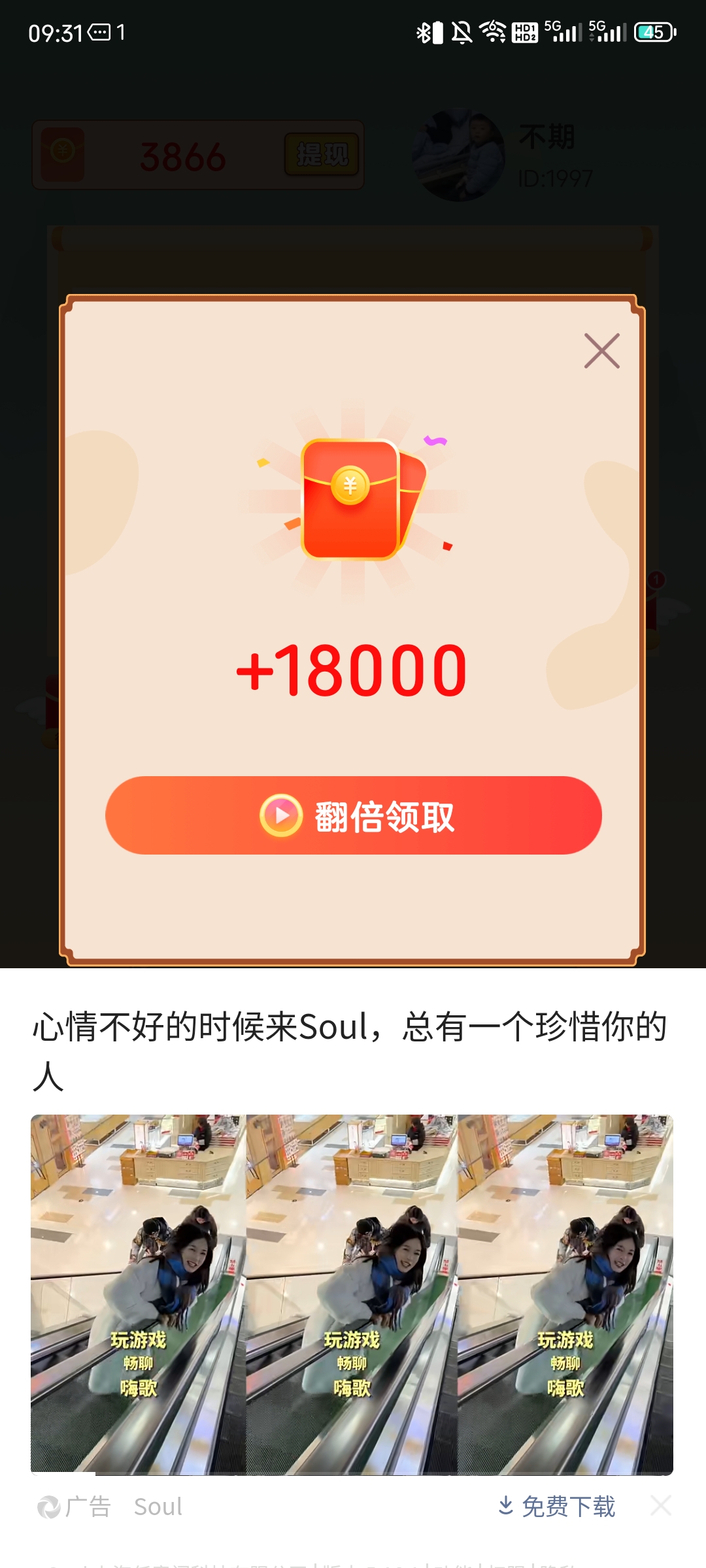Tap 翻倍领取 to double the reward

click(353, 815)
